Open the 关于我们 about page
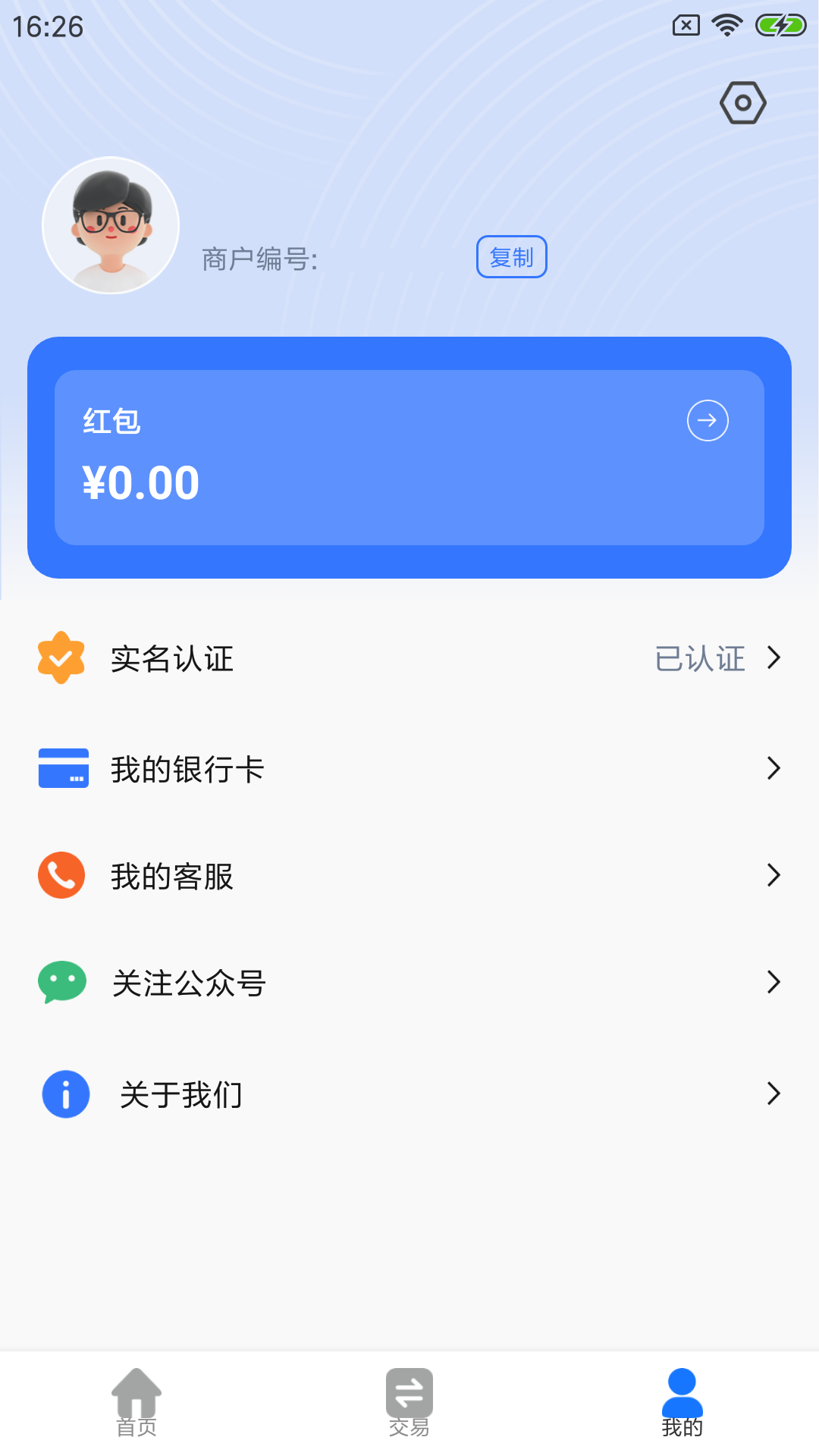The width and height of the screenshot is (819, 1456). (x=409, y=1094)
